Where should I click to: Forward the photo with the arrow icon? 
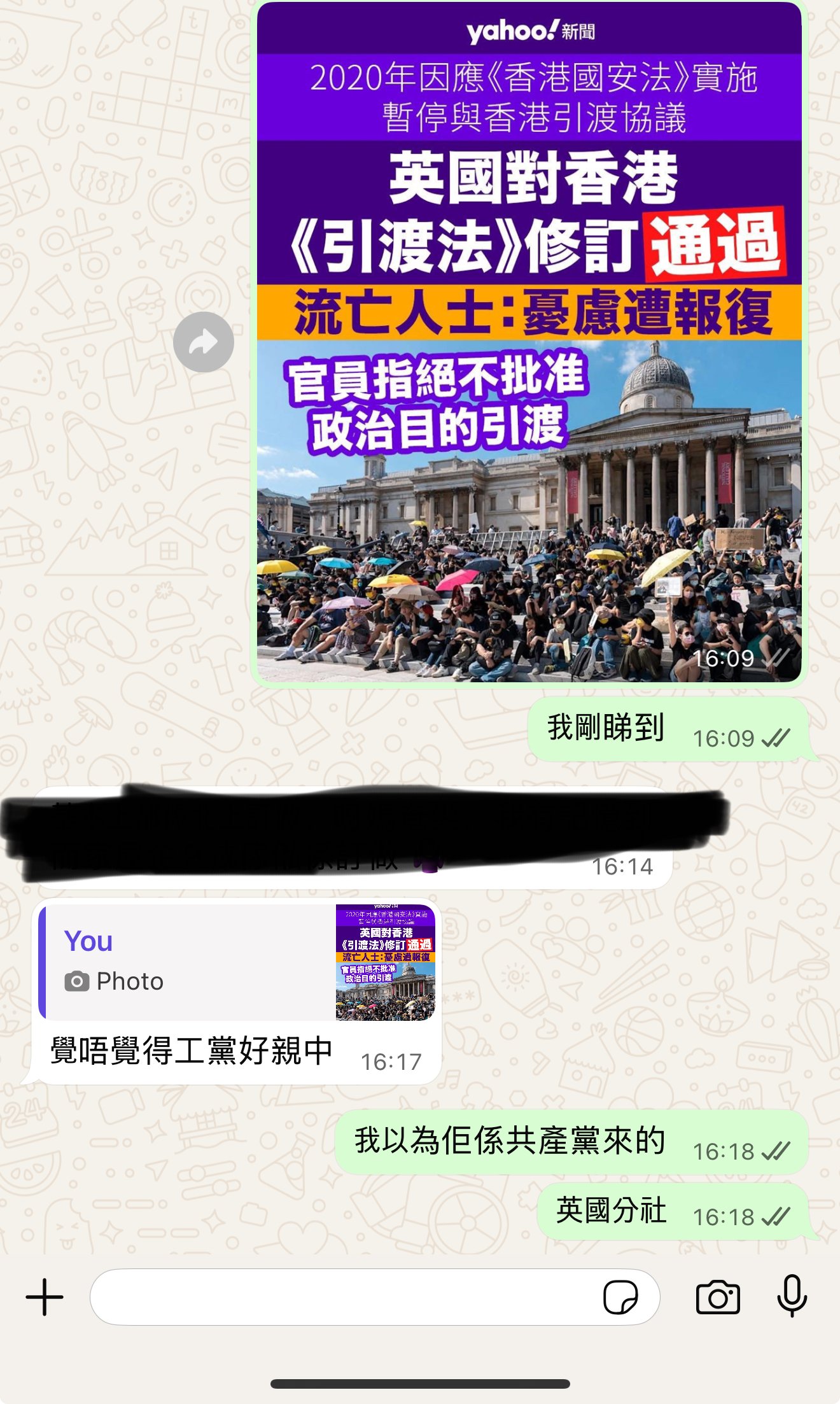click(x=204, y=342)
